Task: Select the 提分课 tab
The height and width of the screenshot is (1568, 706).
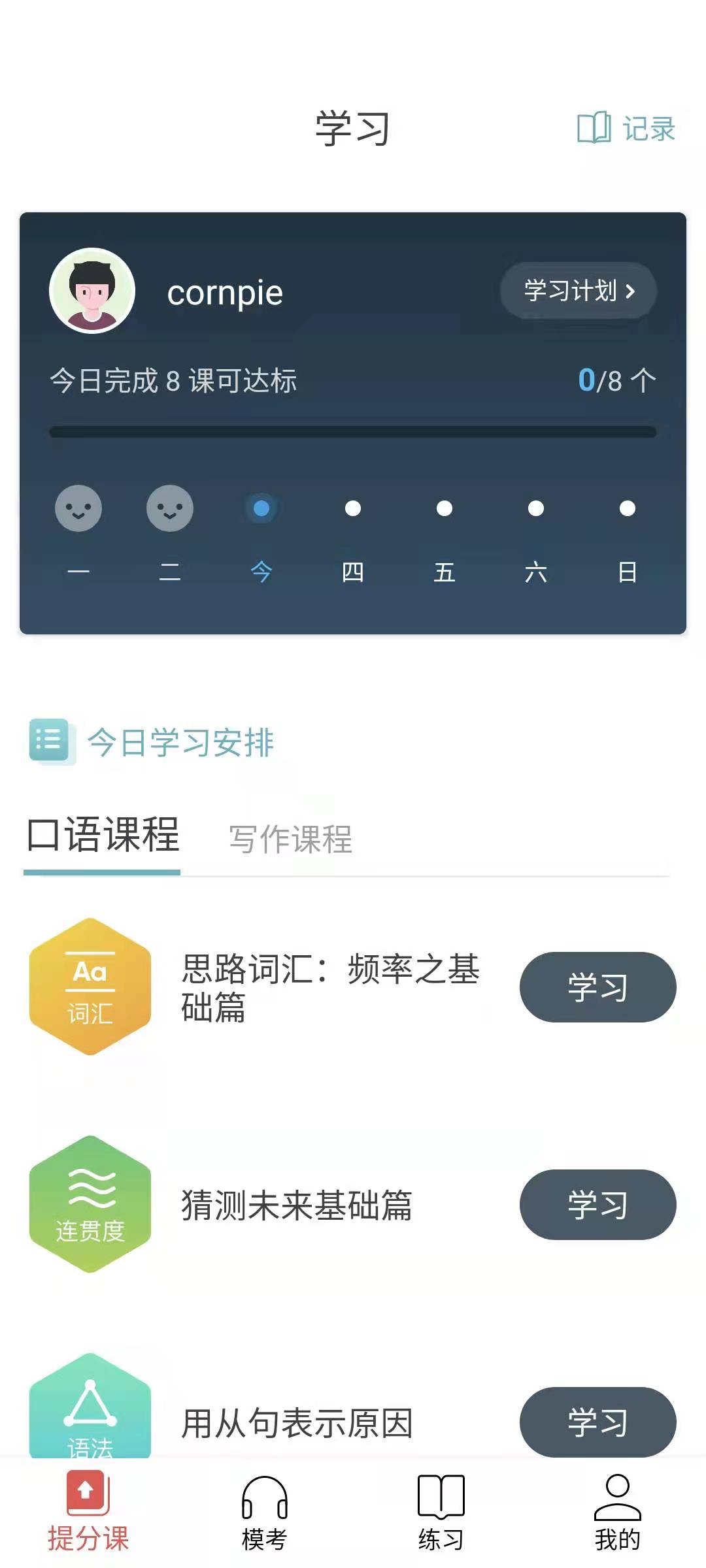Action: pyautogui.click(x=88, y=1512)
